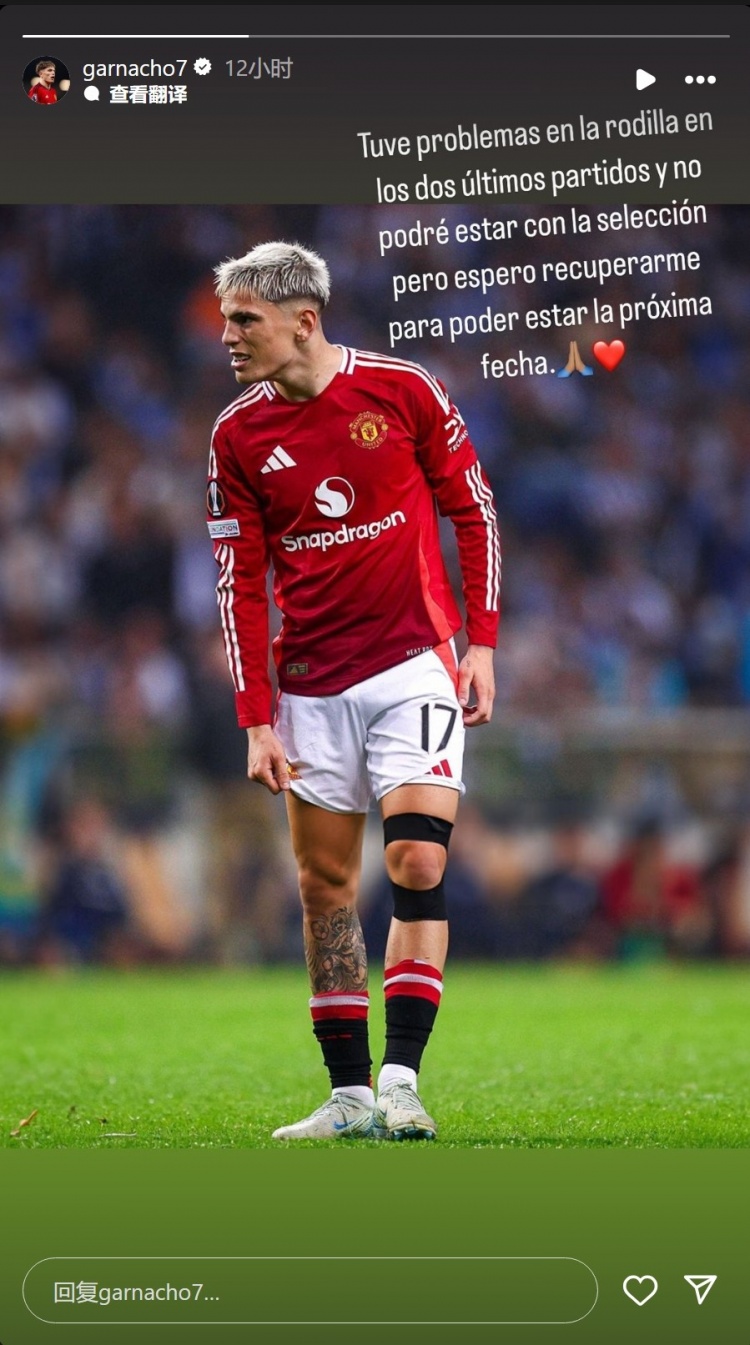Tap 查看翻译 to translate the story
Screen dimensions: 750x1345
[147, 95]
